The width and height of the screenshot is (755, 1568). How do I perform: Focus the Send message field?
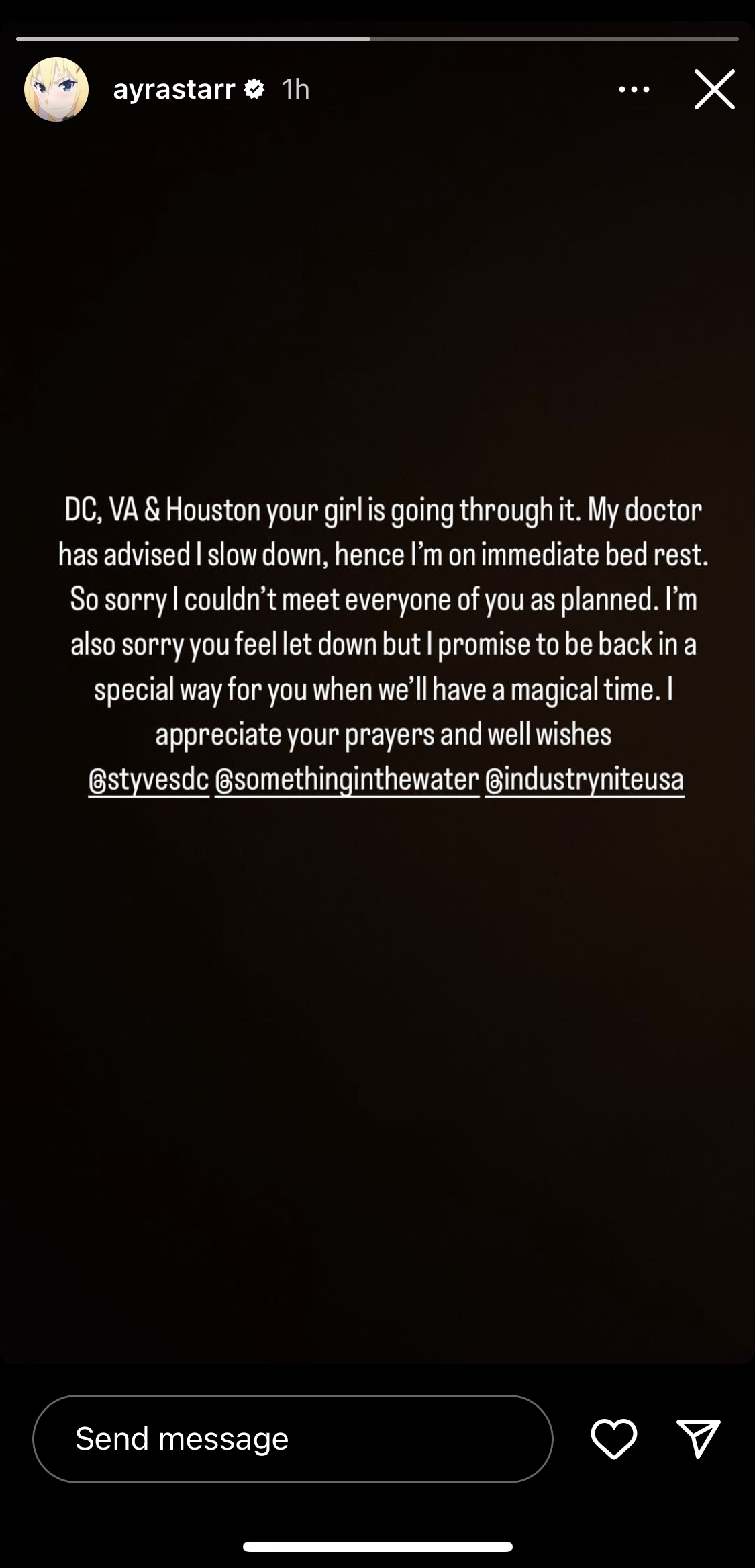click(x=293, y=1438)
